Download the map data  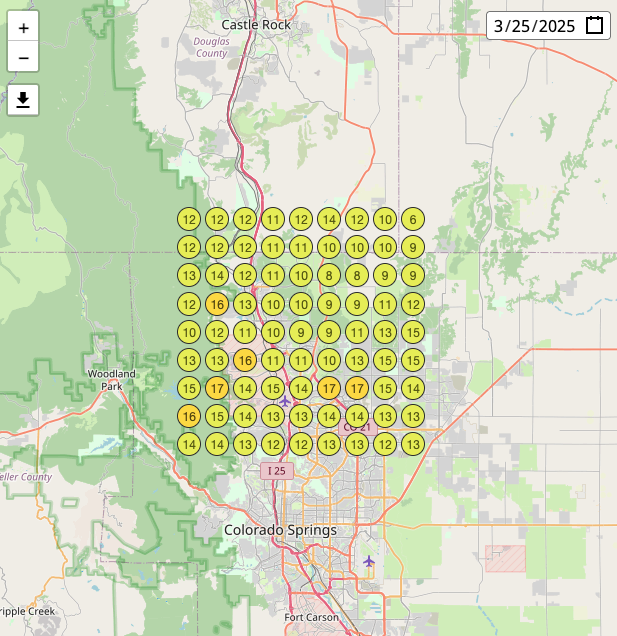(23, 99)
